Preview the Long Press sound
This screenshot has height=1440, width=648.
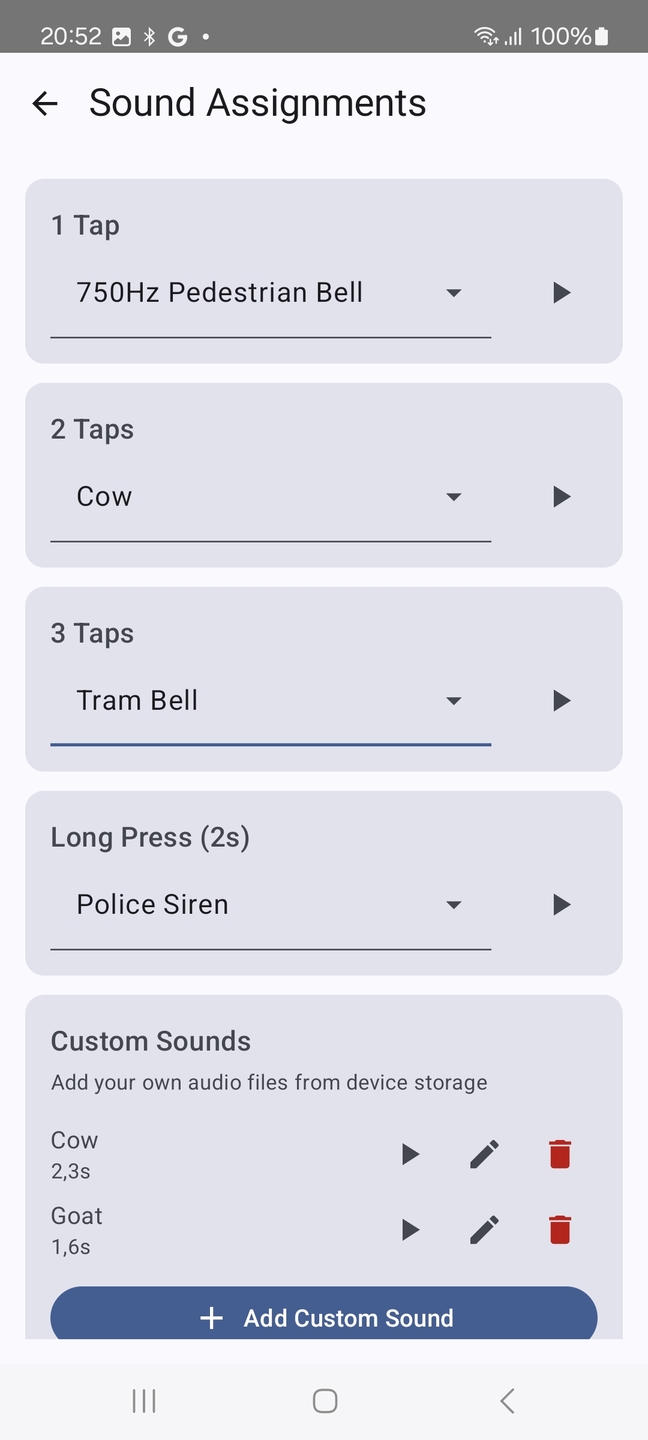click(x=561, y=905)
